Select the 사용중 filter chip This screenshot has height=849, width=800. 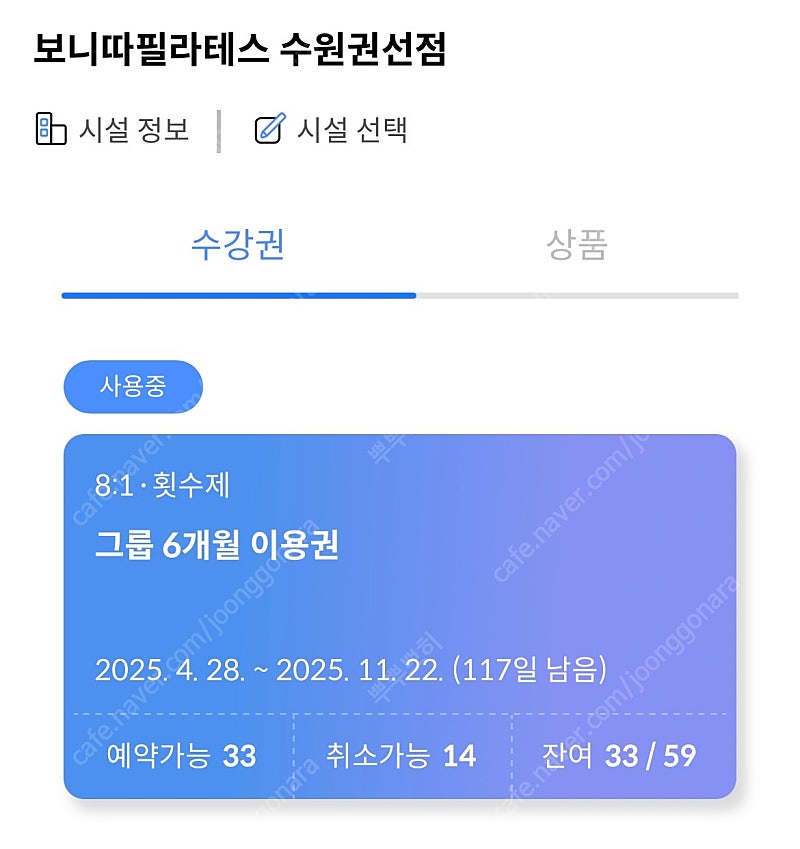coord(133,387)
